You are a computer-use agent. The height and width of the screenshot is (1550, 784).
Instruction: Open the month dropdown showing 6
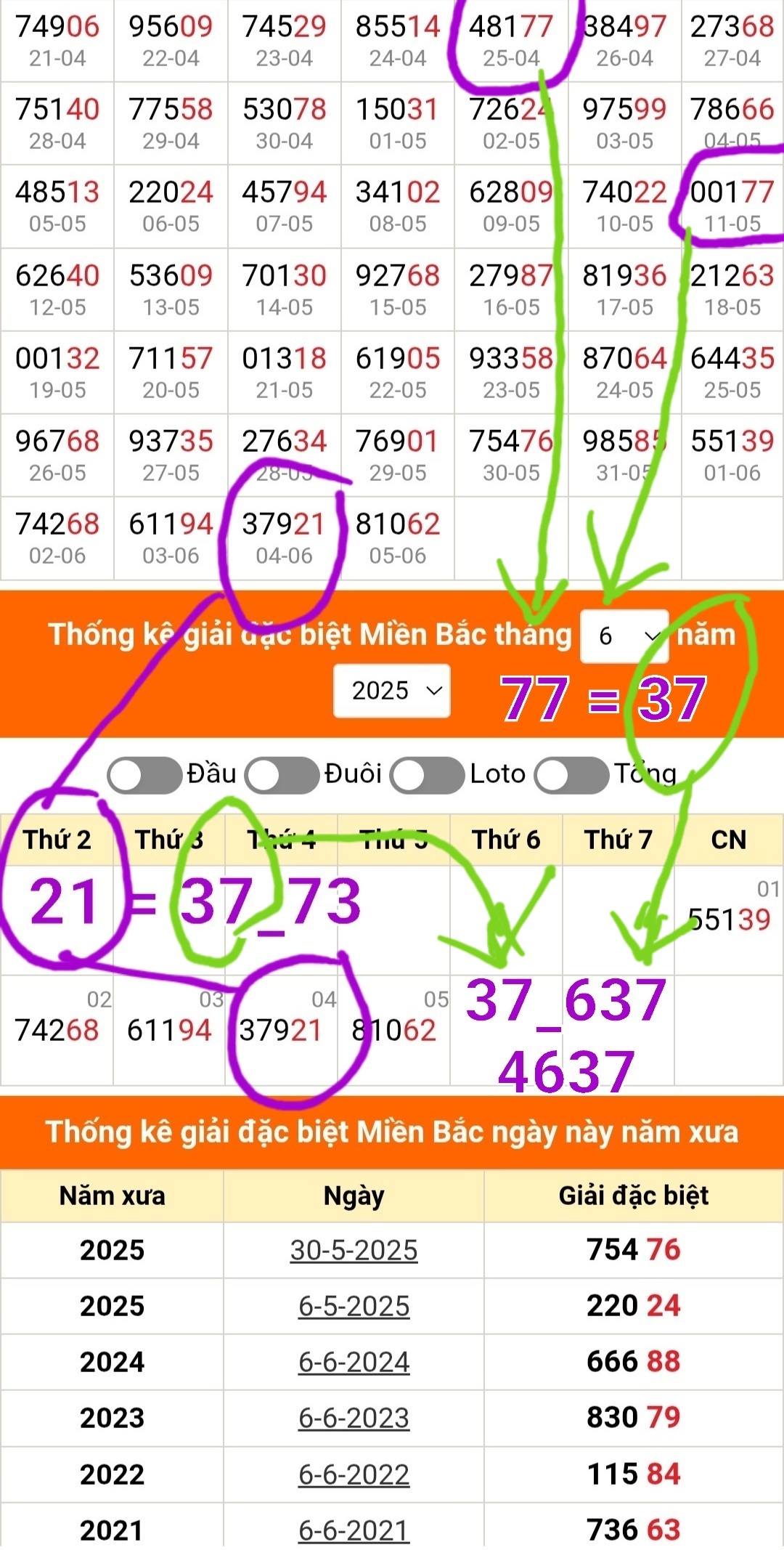pos(624,636)
